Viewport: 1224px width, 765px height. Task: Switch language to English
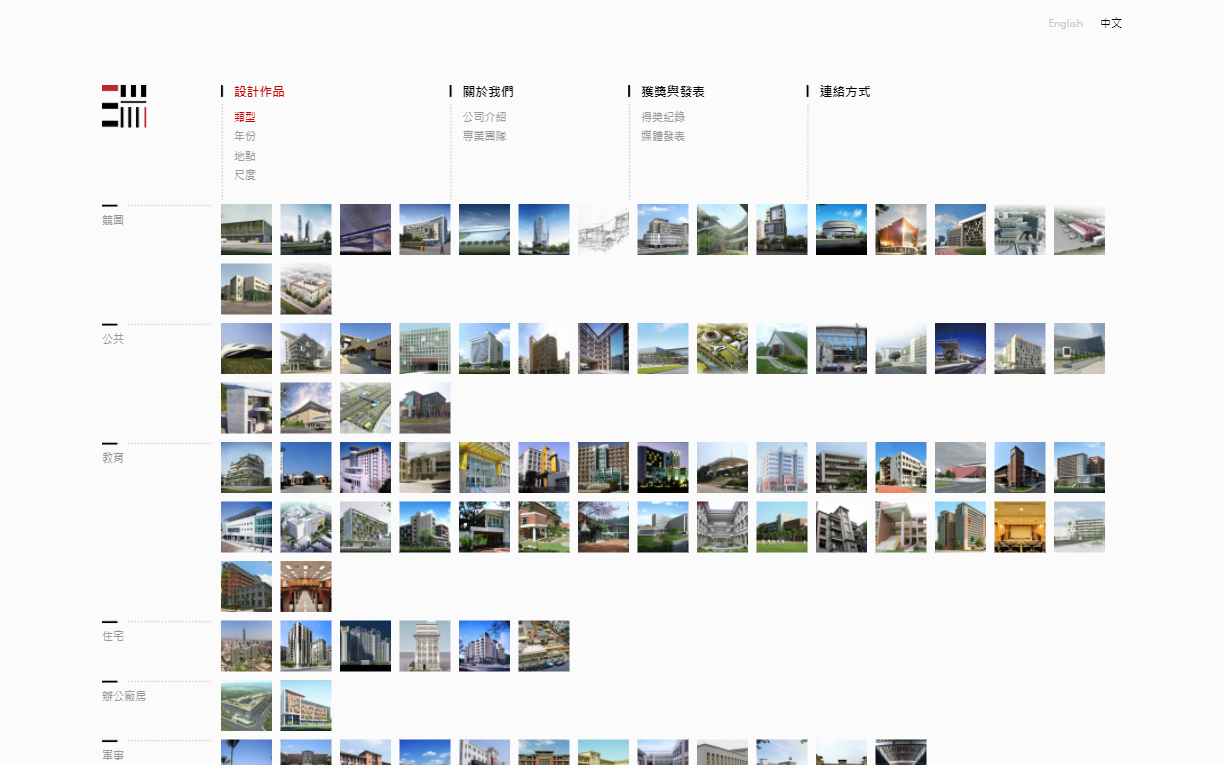pos(1065,23)
